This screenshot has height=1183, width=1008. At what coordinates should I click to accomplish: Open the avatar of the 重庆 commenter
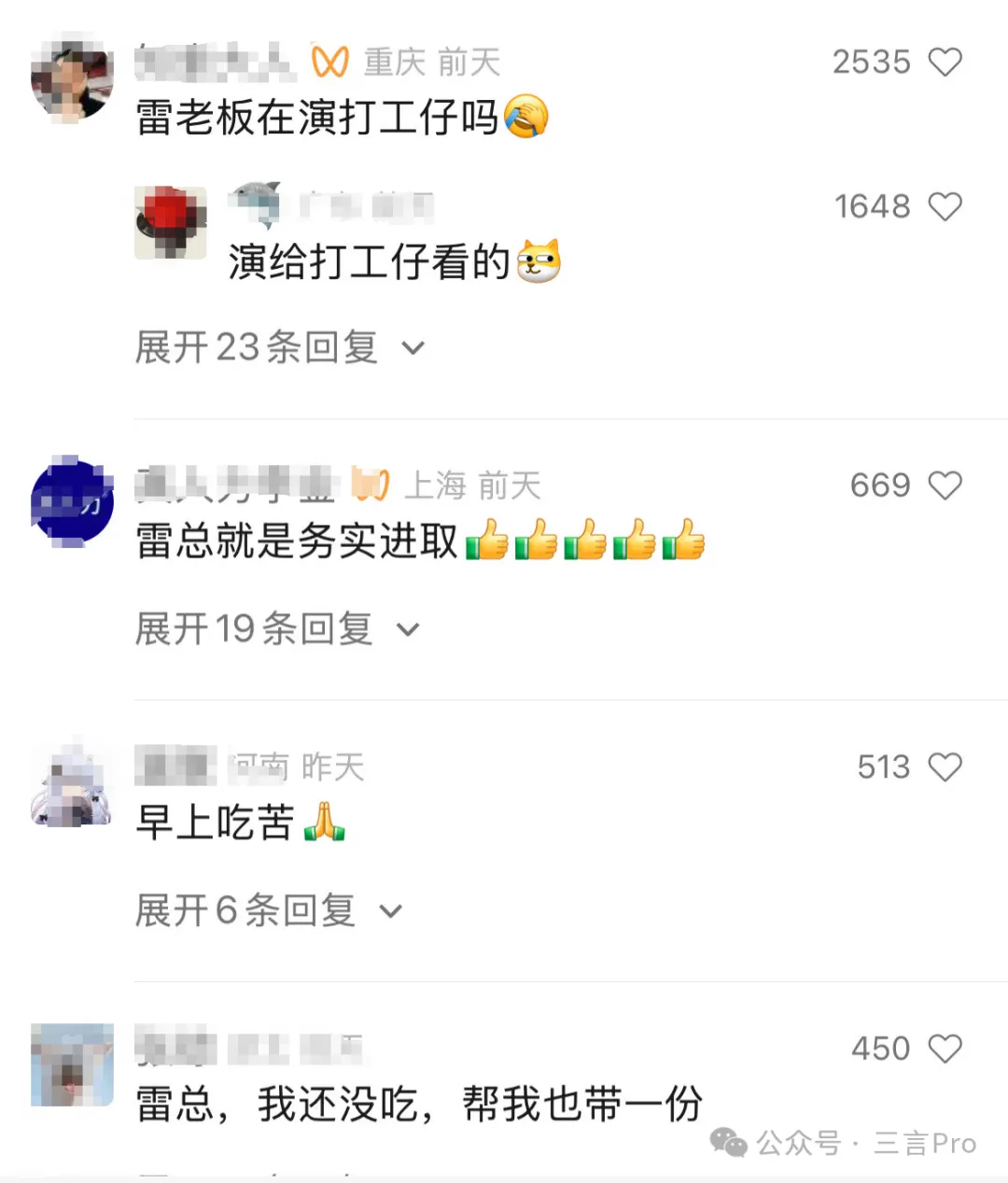point(72,81)
